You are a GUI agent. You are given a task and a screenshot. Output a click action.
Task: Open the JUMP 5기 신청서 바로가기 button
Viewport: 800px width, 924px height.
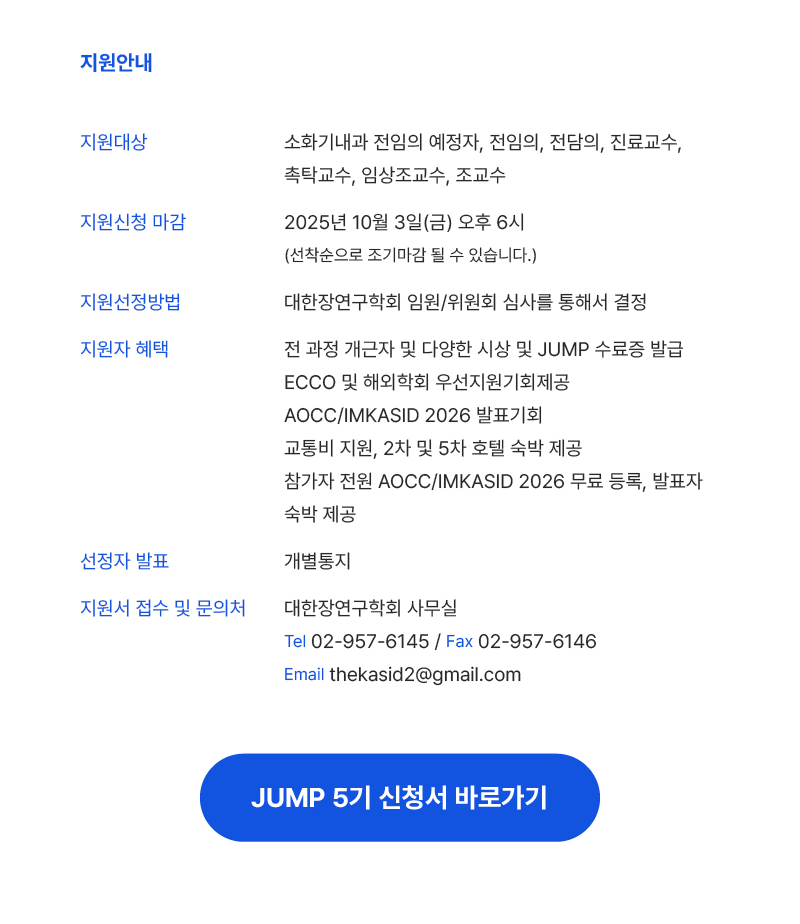coord(399,797)
